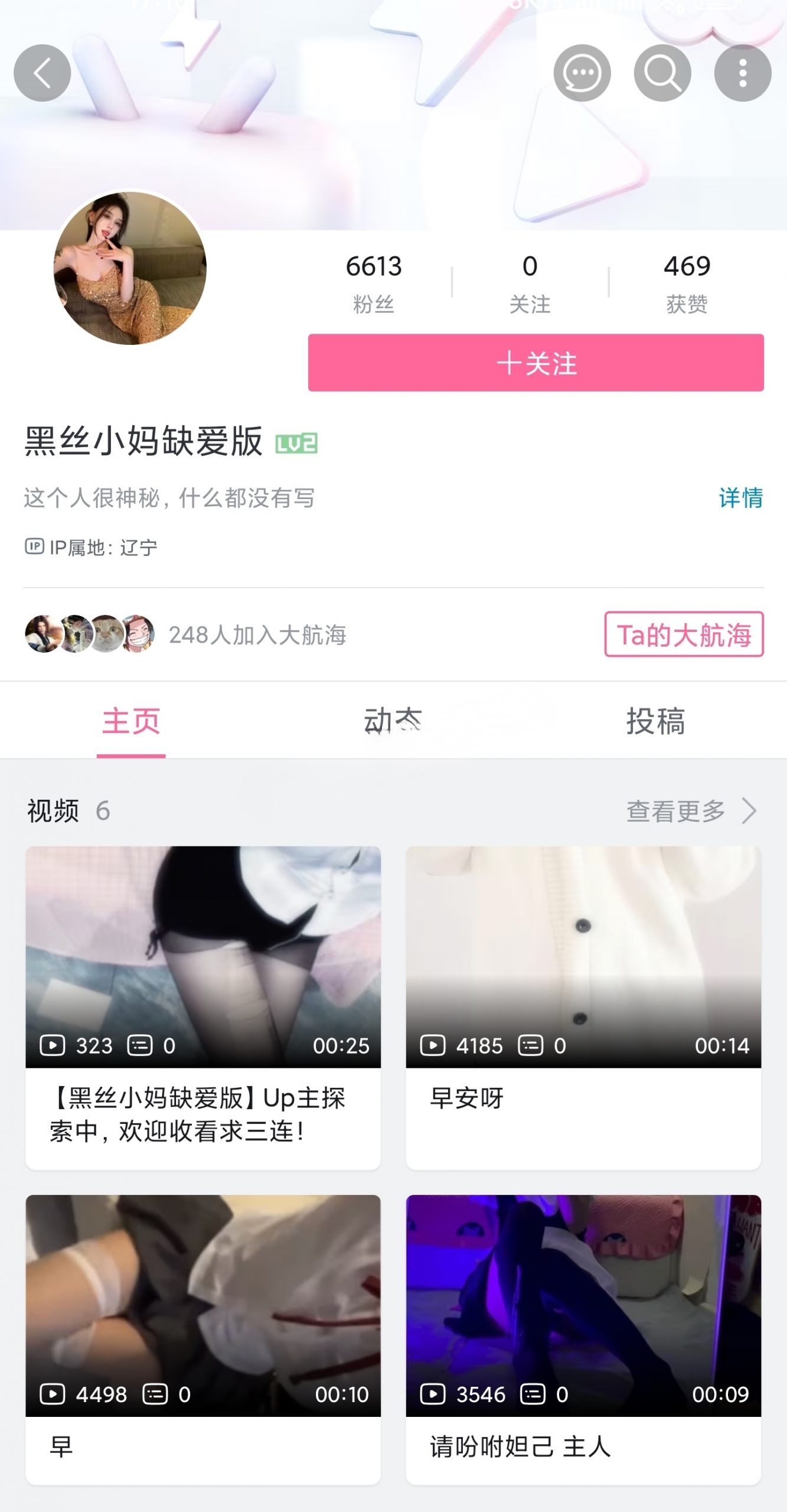The image size is (787, 1512).
Task: Open the private message chat icon
Action: coord(582,73)
